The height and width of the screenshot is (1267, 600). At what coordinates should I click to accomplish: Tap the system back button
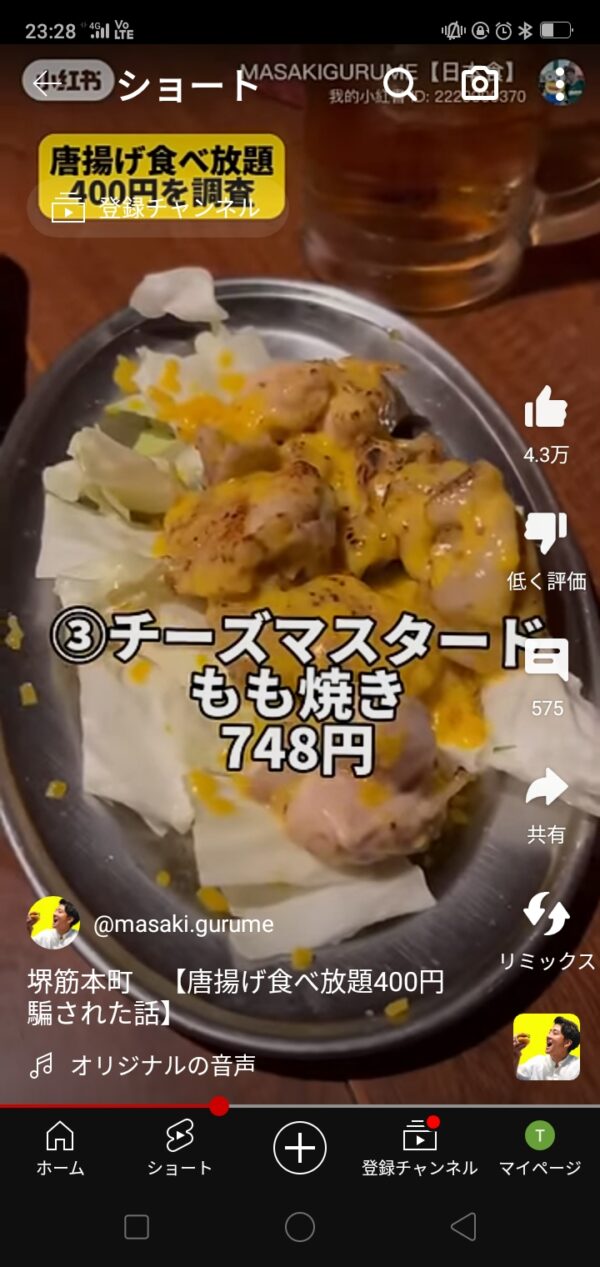tap(463, 1227)
